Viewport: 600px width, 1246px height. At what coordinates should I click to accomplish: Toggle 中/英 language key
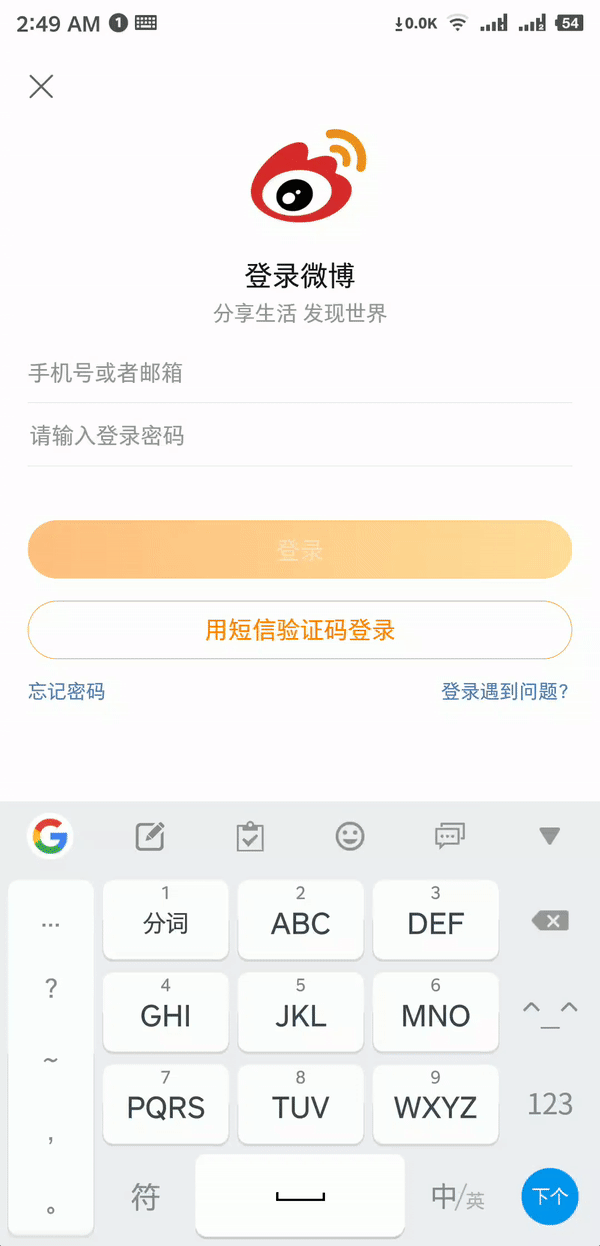coord(458,1196)
